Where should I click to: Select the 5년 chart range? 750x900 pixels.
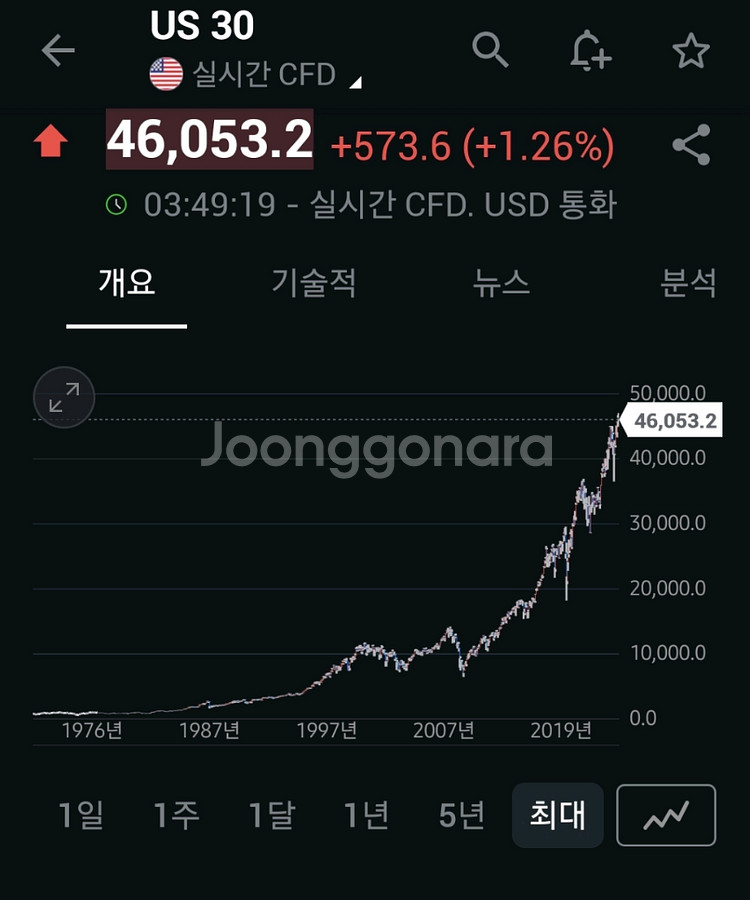[461, 816]
